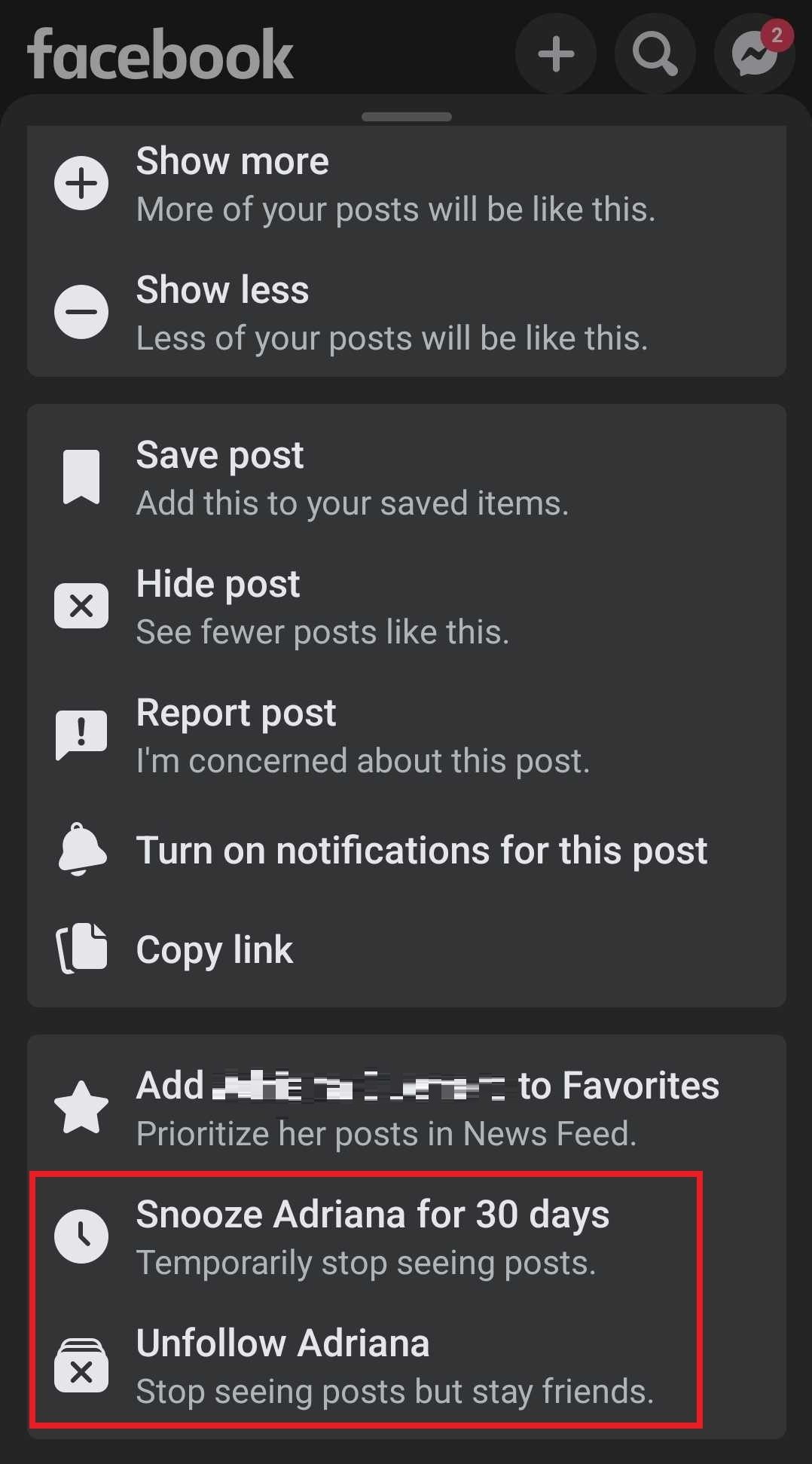The width and height of the screenshot is (812, 1464).
Task: Save post to saved items
Action: 354,478
